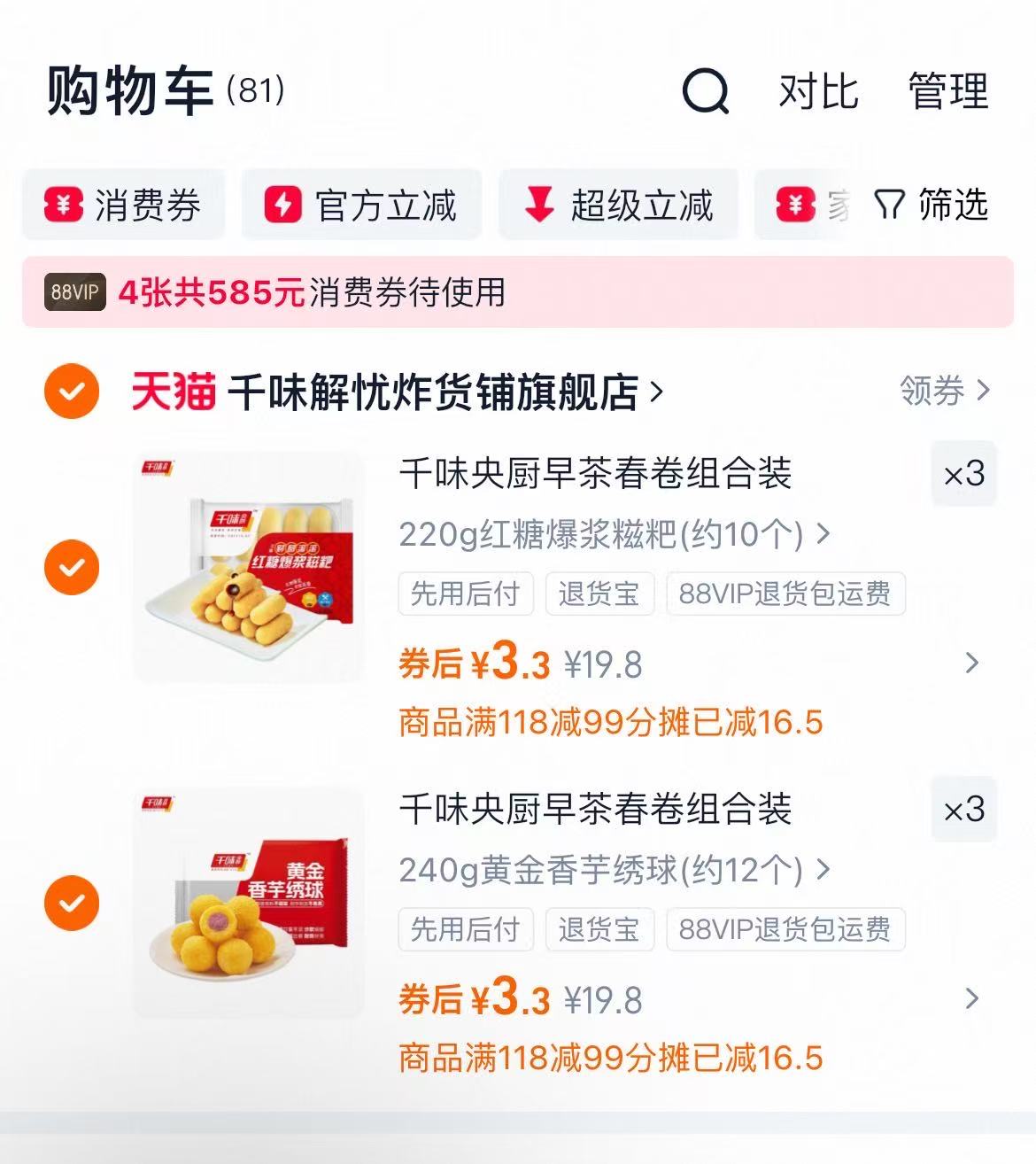Tap the search magnifier icon
The image size is (1036, 1164).
click(x=704, y=92)
